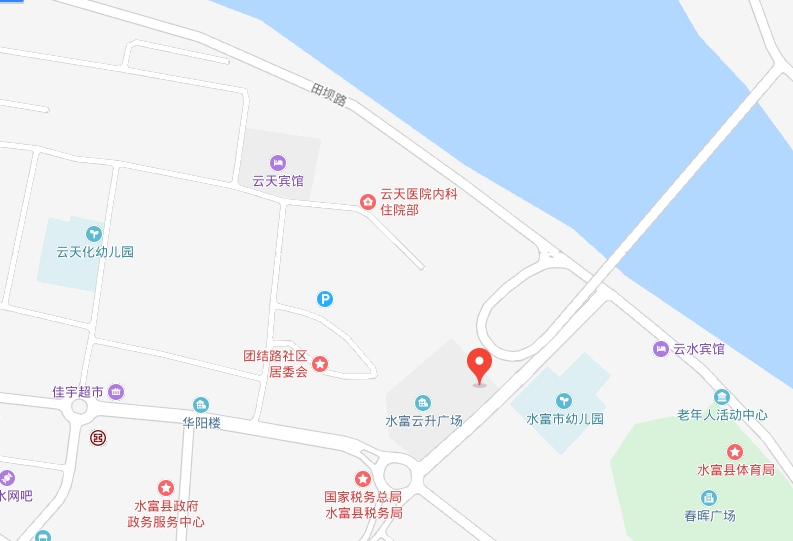Select 云天宾馆 hotel marker

point(278,162)
